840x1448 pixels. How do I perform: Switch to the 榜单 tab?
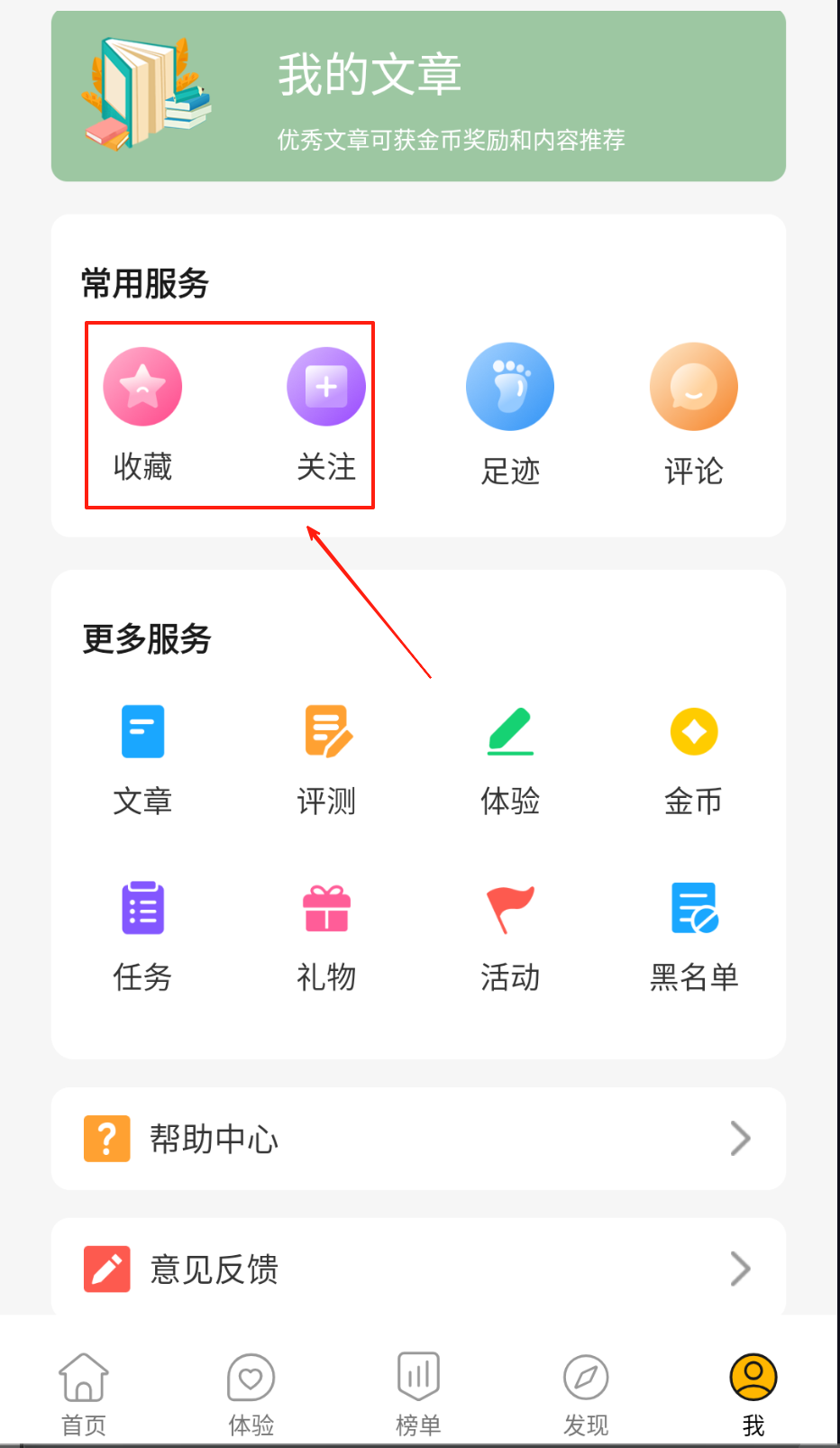point(418,1393)
